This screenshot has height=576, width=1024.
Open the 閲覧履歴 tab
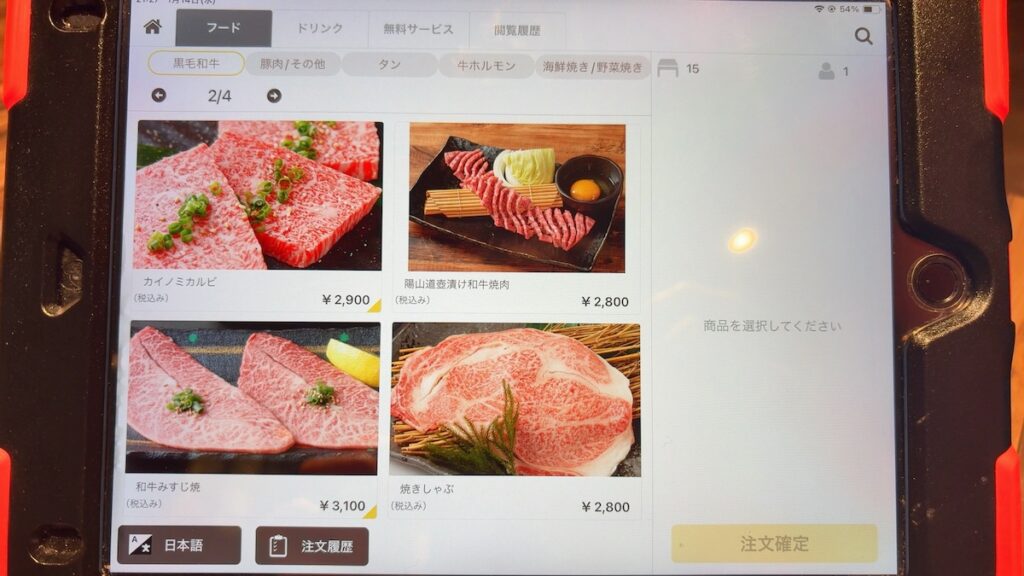click(x=515, y=30)
